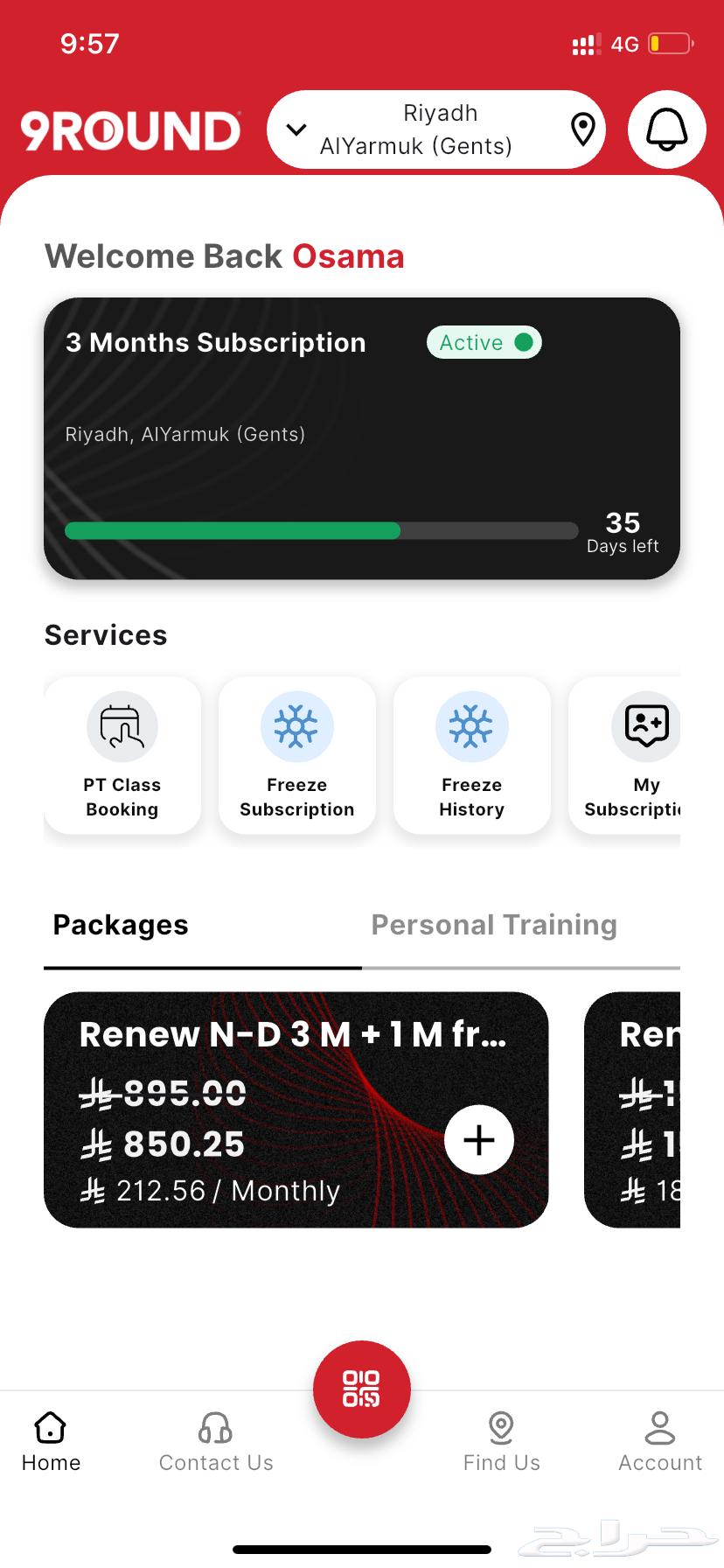
Task: Open the notification bell
Action: pyautogui.click(x=666, y=129)
